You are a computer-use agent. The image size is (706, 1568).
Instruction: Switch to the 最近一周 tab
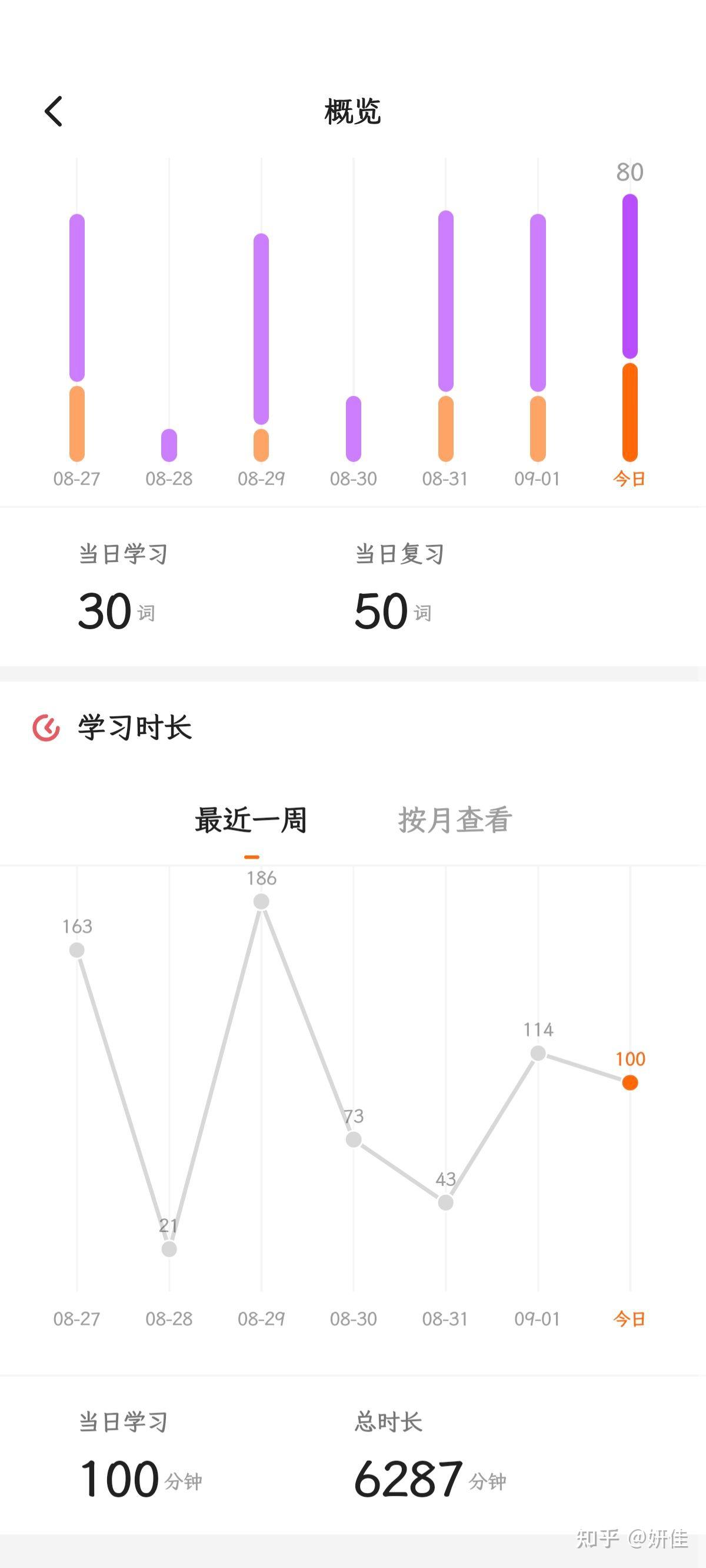(x=251, y=820)
